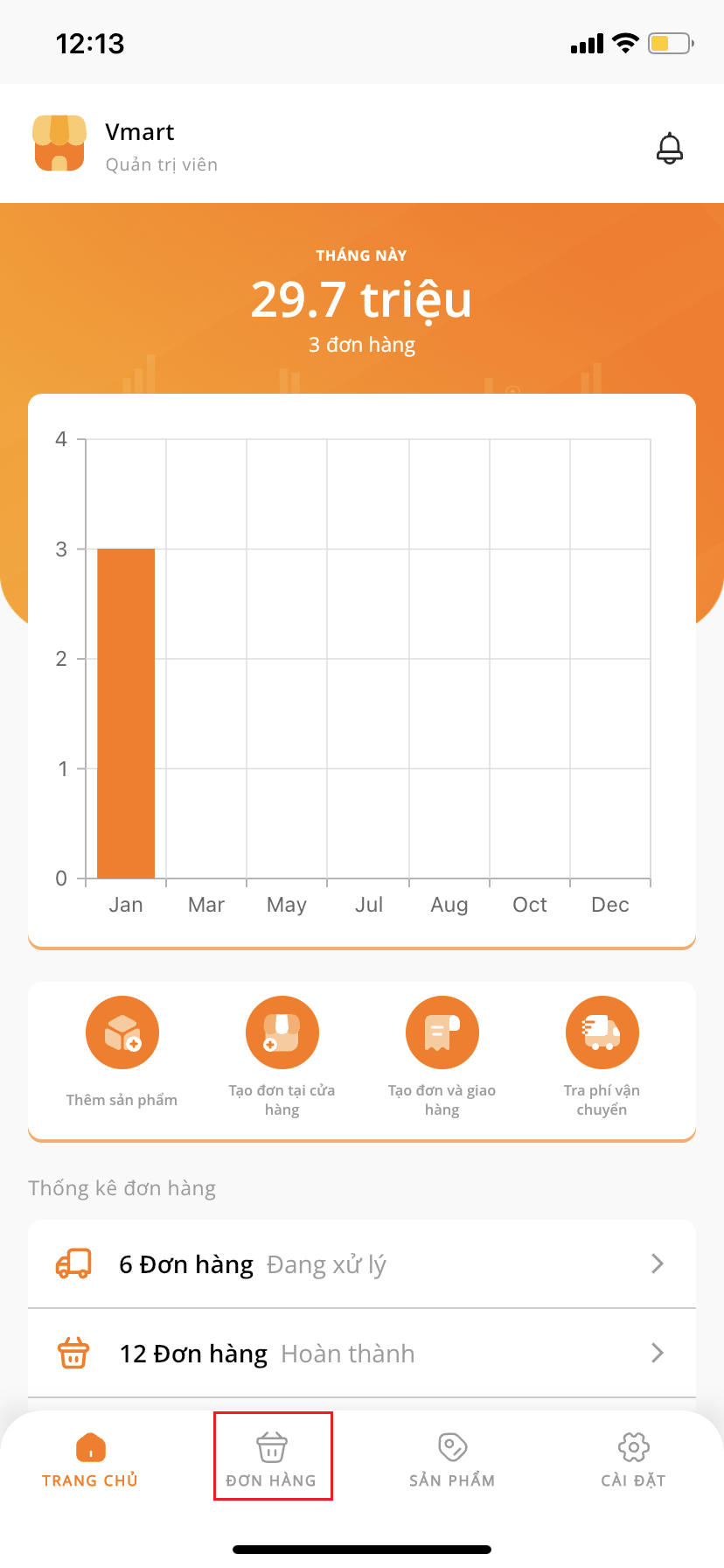724x1568 pixels.
Task: Open Tra phí vận chuyển
Action: [x=602, y=1057]
